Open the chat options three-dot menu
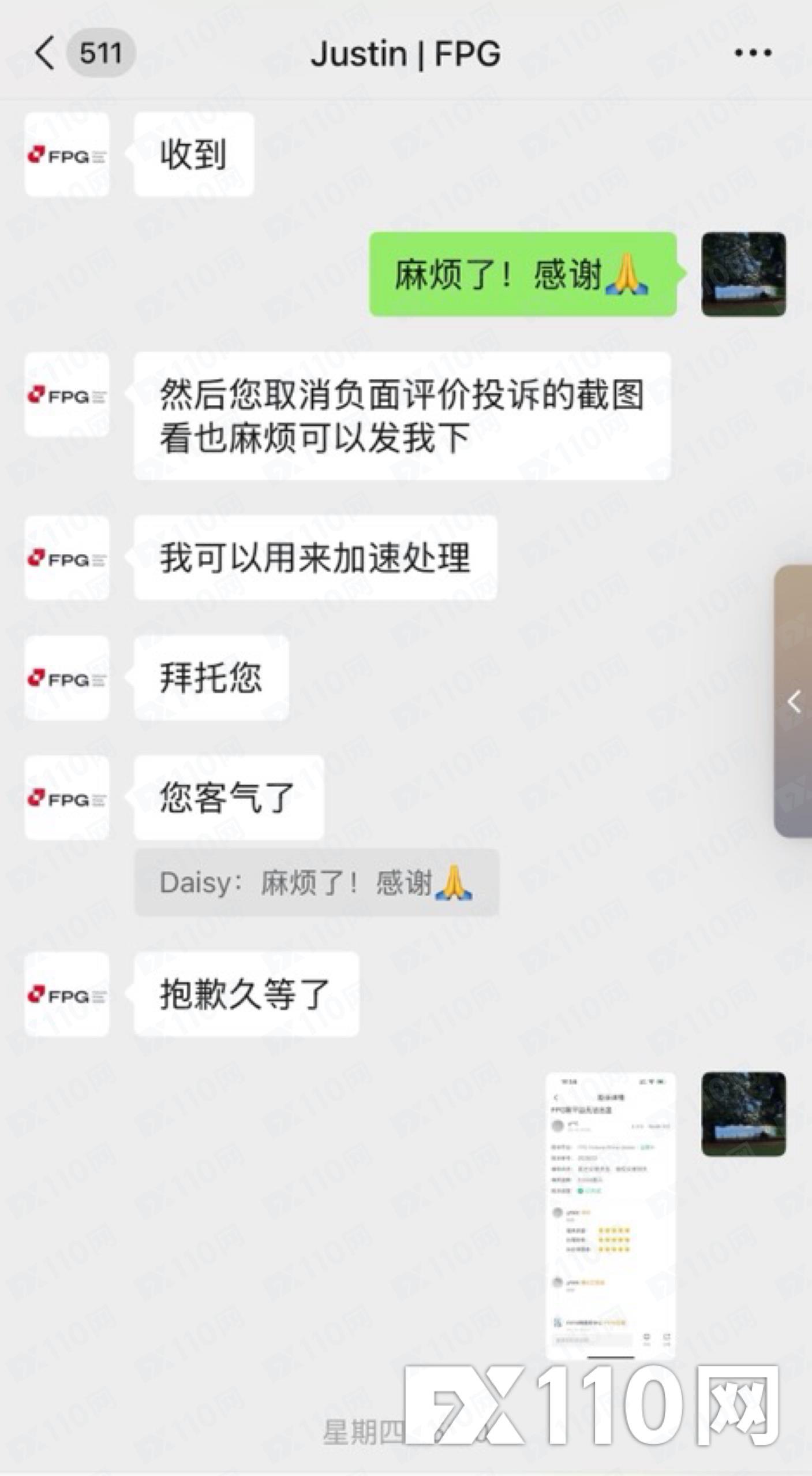The height and width of the screenshot is (1476, 812). tap(753, 53)
